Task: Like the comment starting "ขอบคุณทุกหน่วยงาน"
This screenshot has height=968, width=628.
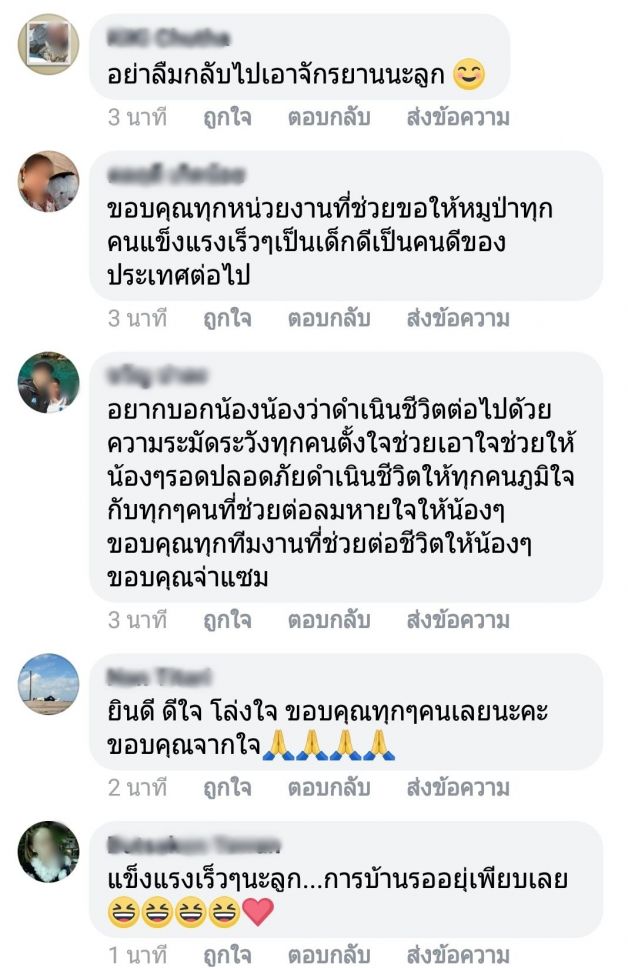Action: (227, 319)
